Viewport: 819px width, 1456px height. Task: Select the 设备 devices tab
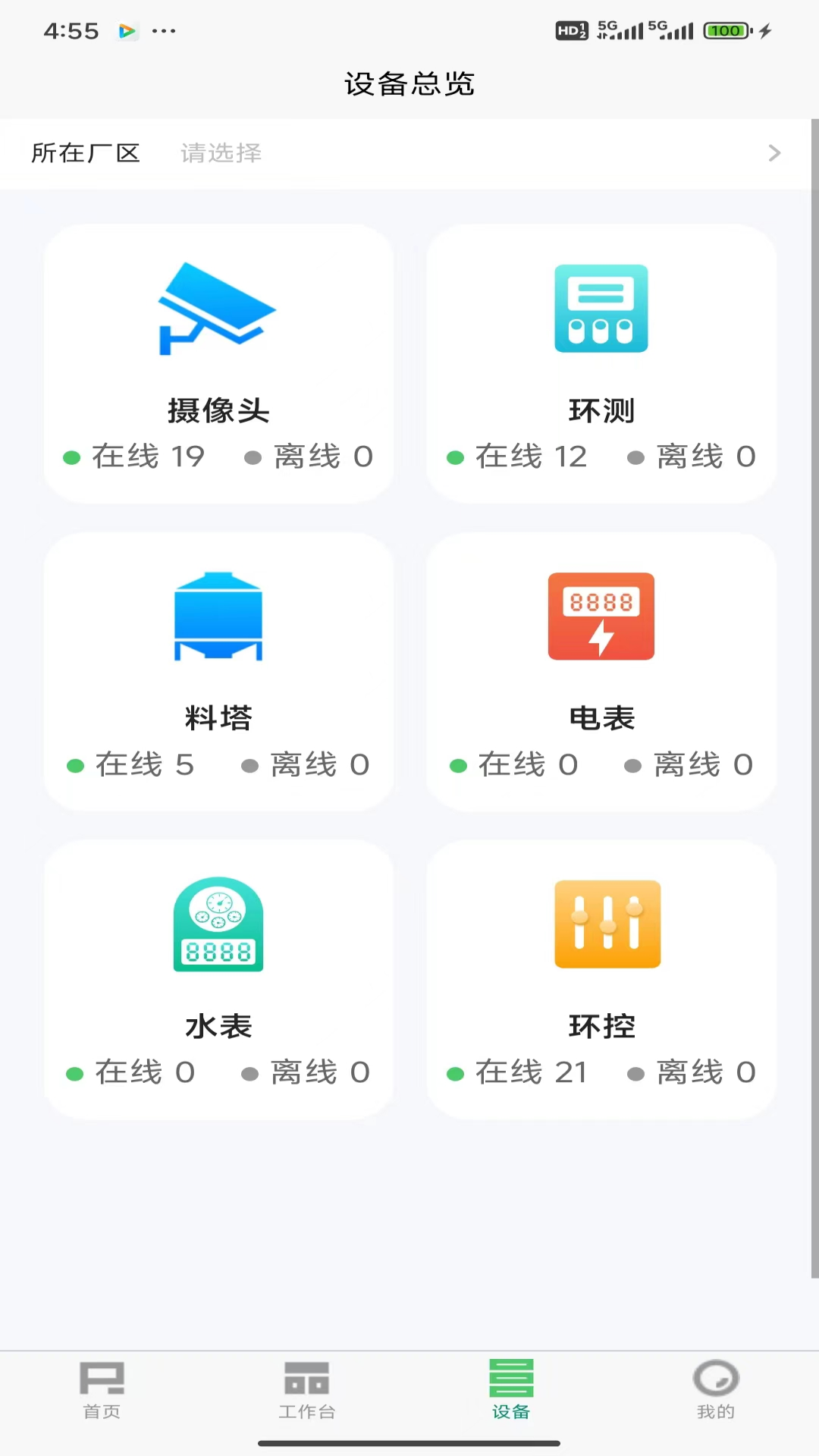click(x=511, y=1391)
